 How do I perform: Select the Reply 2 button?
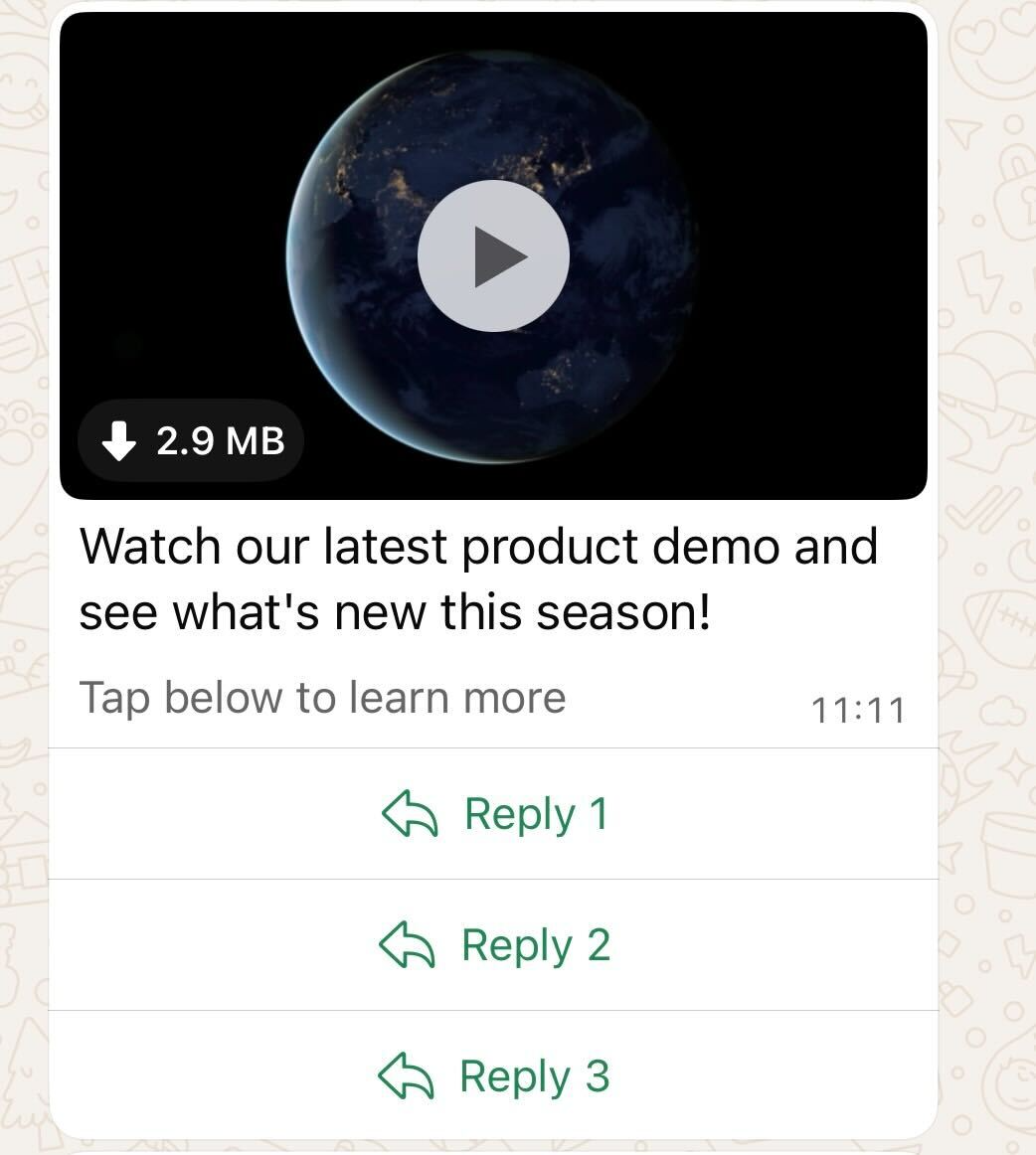point(494,945)
